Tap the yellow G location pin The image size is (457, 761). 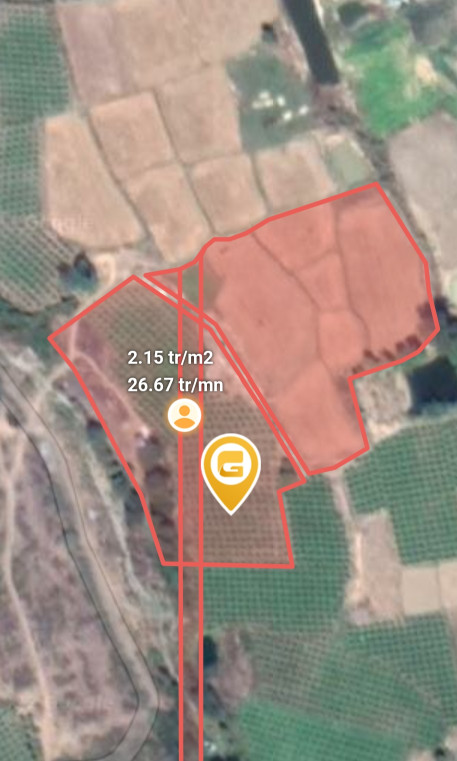point(231,473)
